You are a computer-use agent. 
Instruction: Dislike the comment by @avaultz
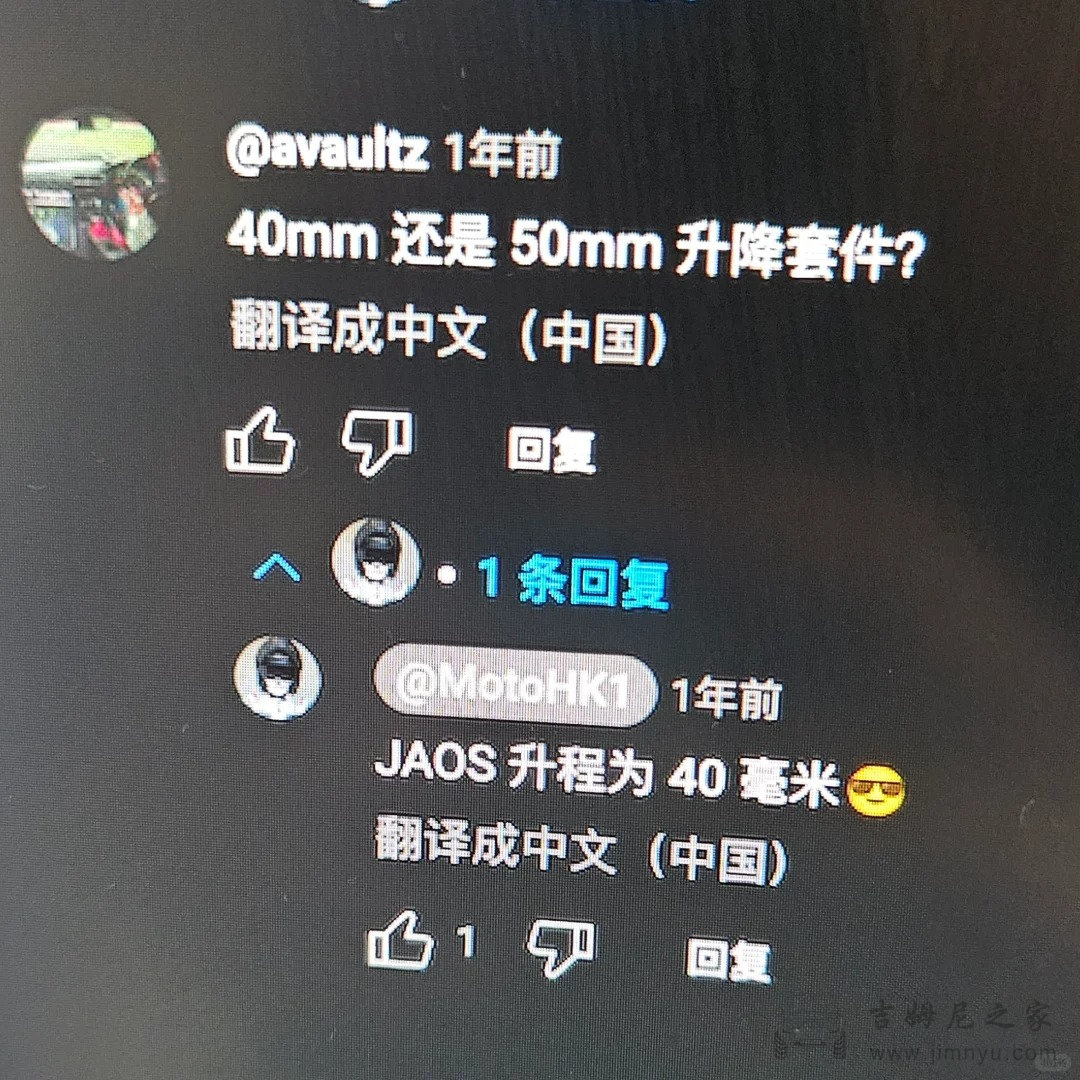click(x=377, y=443)
